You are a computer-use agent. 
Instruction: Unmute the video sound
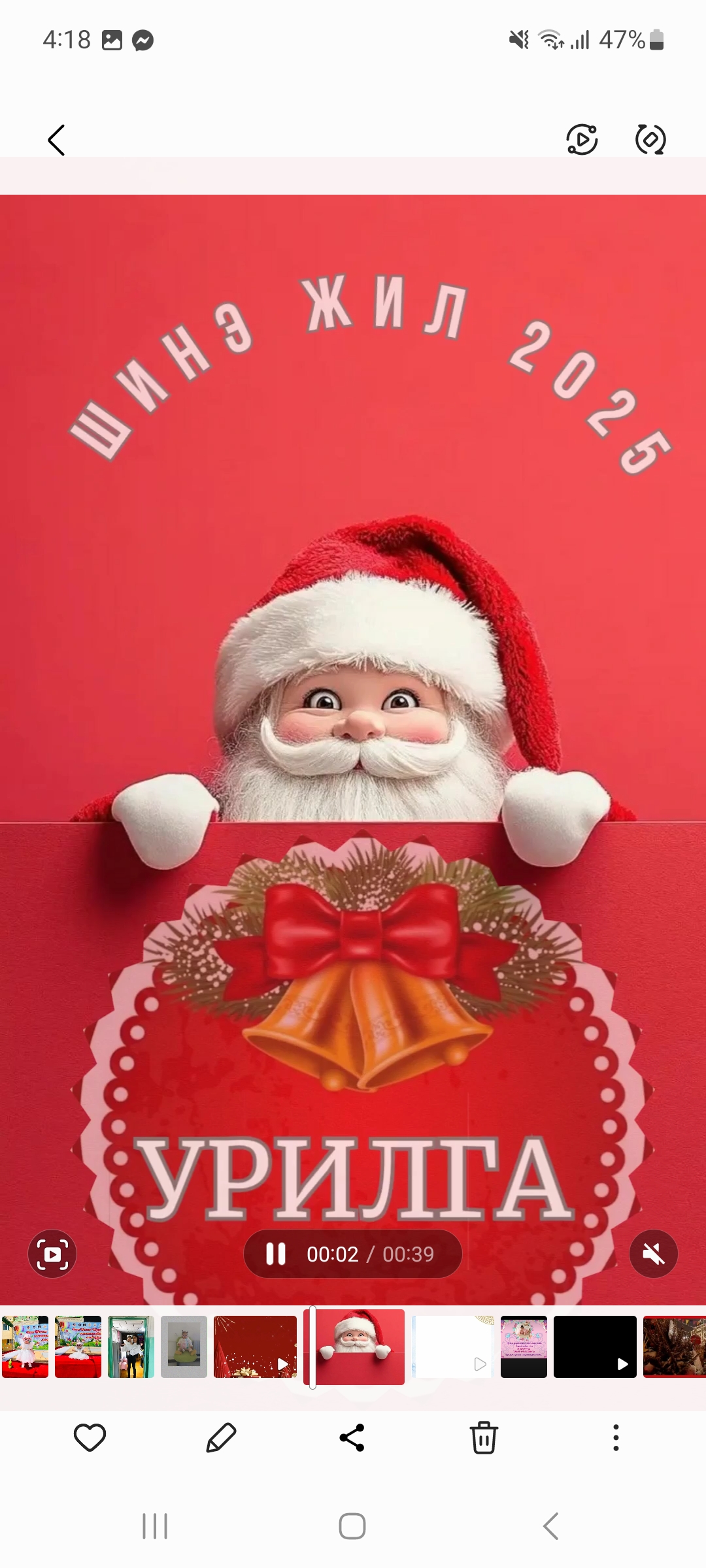pos(653,1254)
